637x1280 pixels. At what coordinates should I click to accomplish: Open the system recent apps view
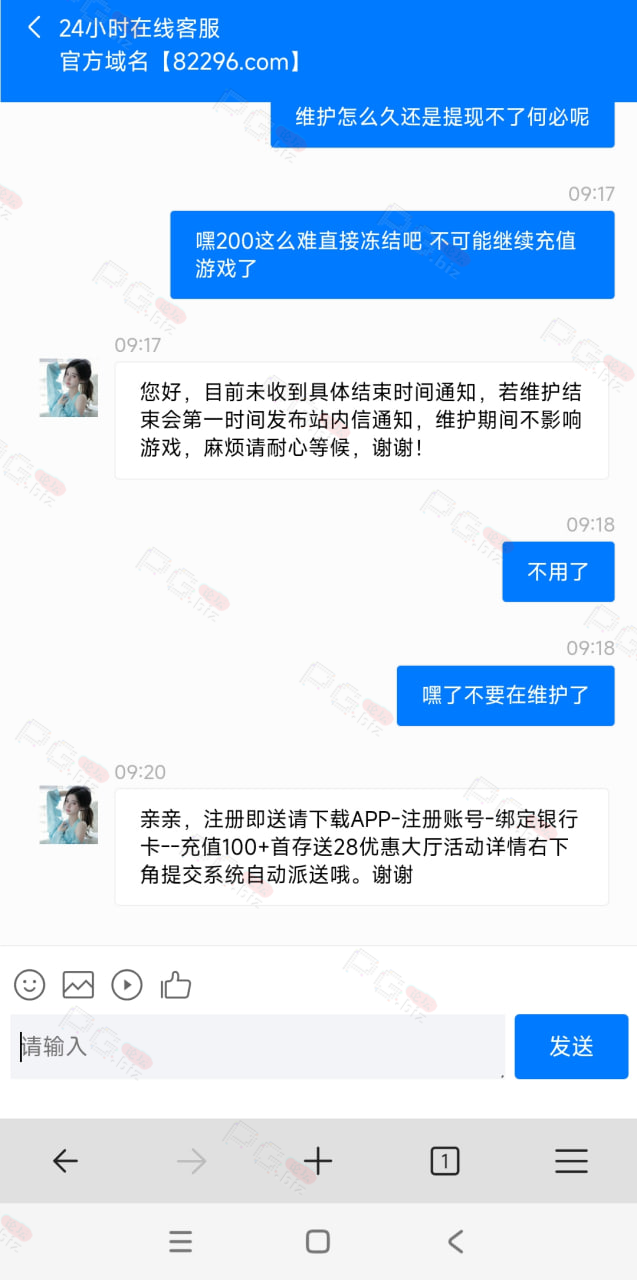coord(181,1242)
